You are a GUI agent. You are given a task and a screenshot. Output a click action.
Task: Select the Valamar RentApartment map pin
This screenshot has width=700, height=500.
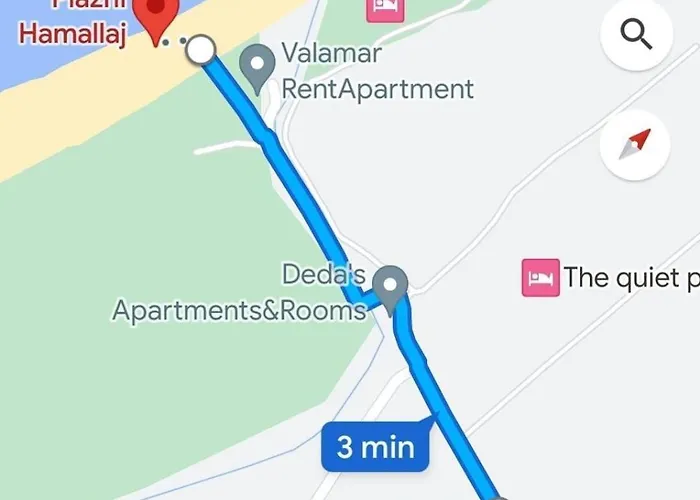pos(258,67)
